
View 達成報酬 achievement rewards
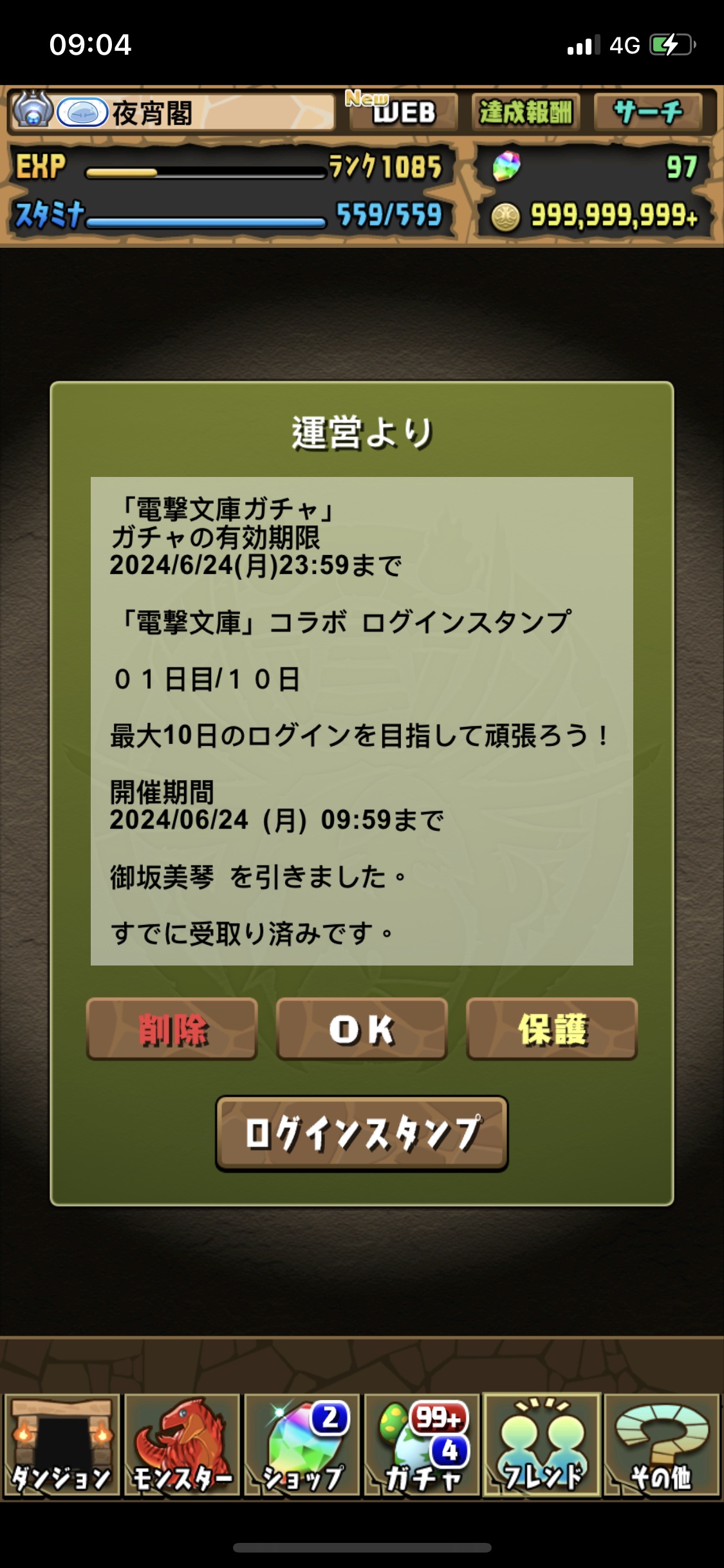526,112
